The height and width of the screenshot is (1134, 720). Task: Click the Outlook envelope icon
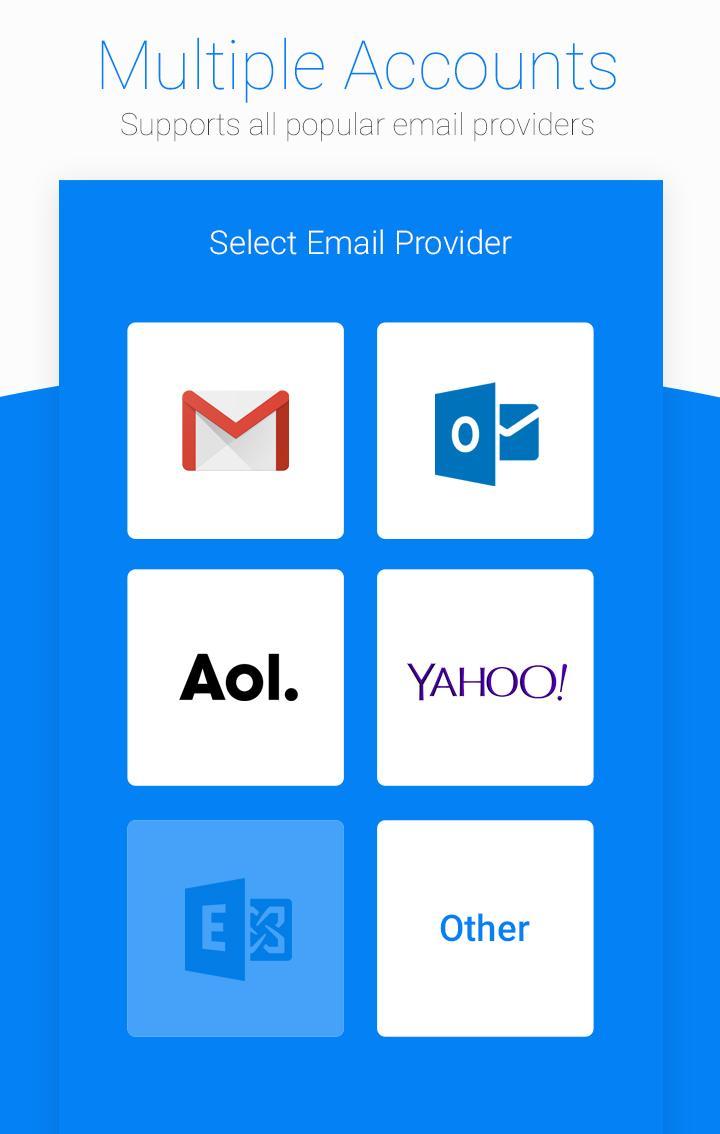(485, 429)
